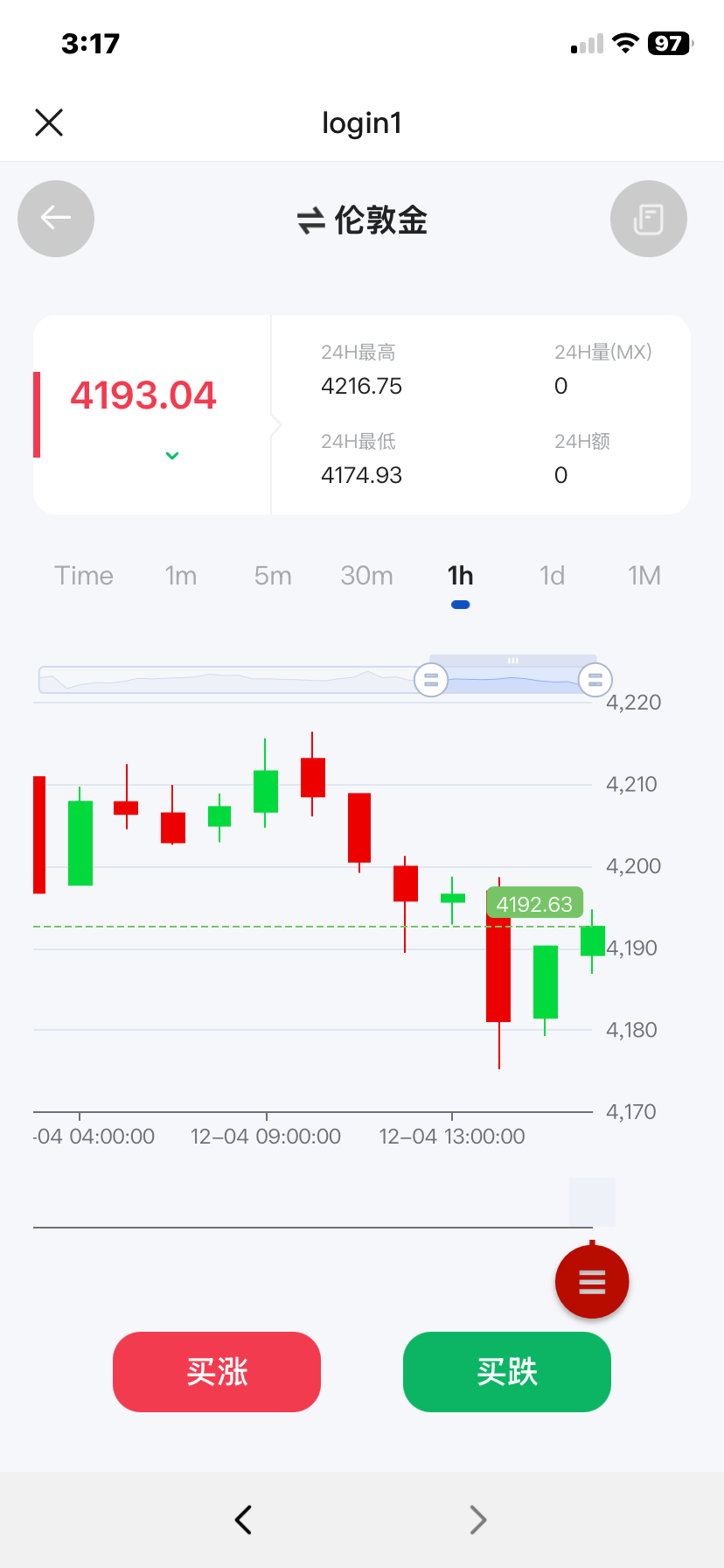Navigate back with browser back arrow
The image size is (724, 1568).
pos(244,1520)
